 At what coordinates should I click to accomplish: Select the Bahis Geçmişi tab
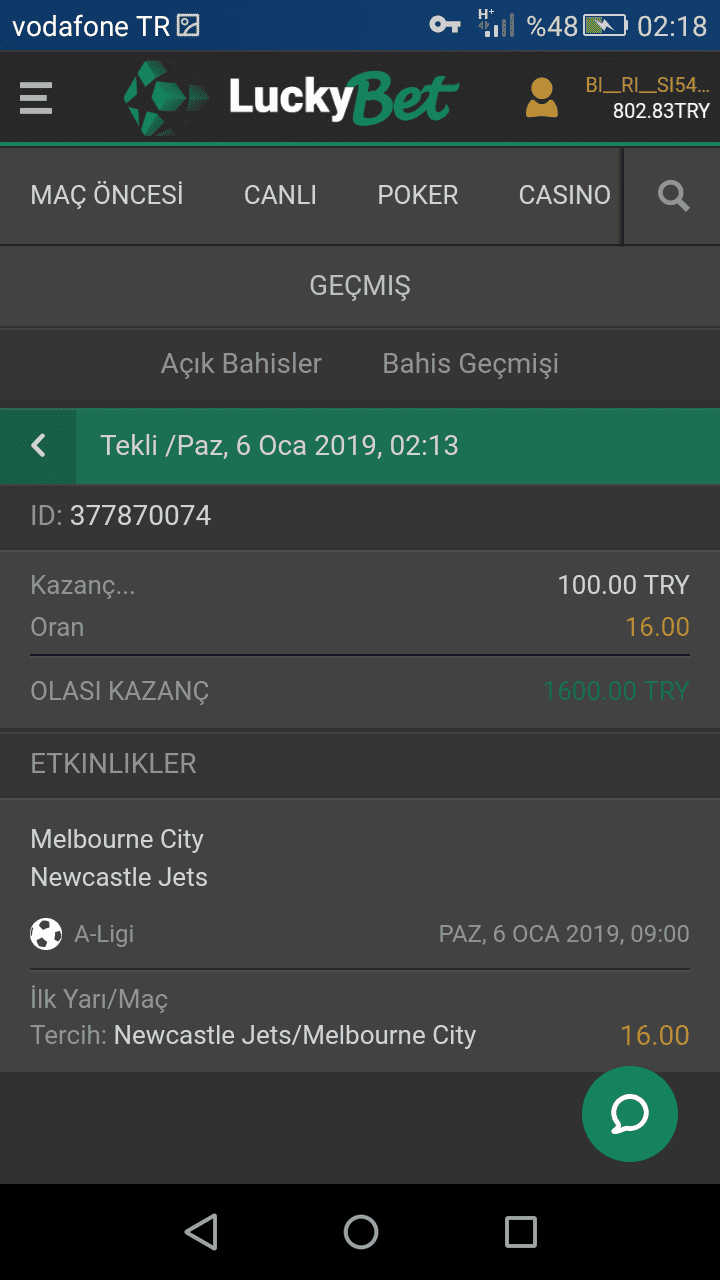(471, 363)
